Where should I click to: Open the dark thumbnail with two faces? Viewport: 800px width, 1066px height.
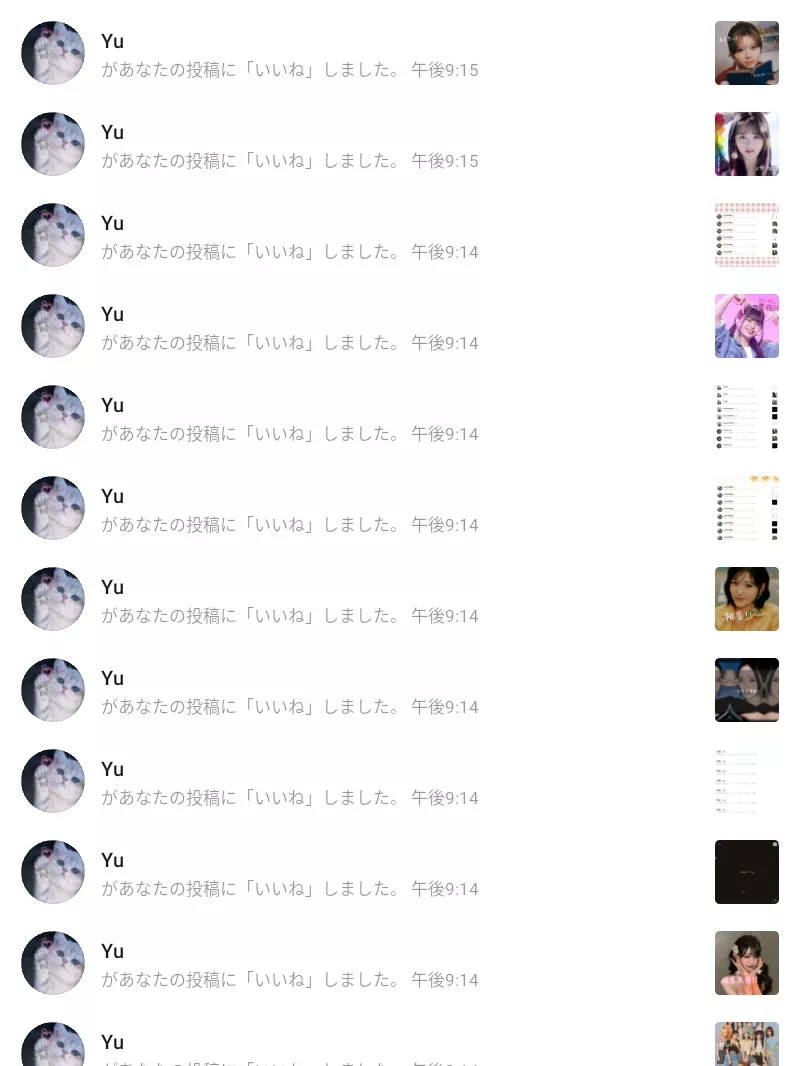[x=746, y=690]
